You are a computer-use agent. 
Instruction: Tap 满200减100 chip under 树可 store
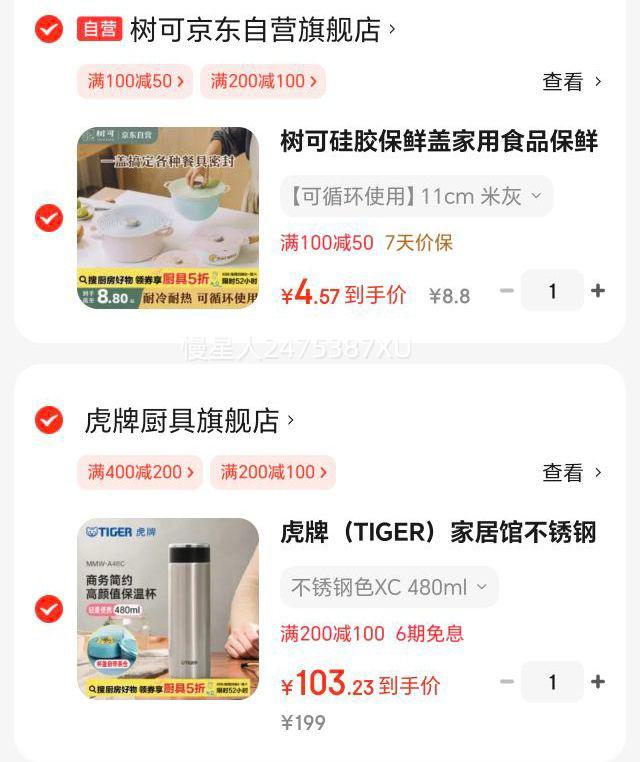tap(263, 81)
